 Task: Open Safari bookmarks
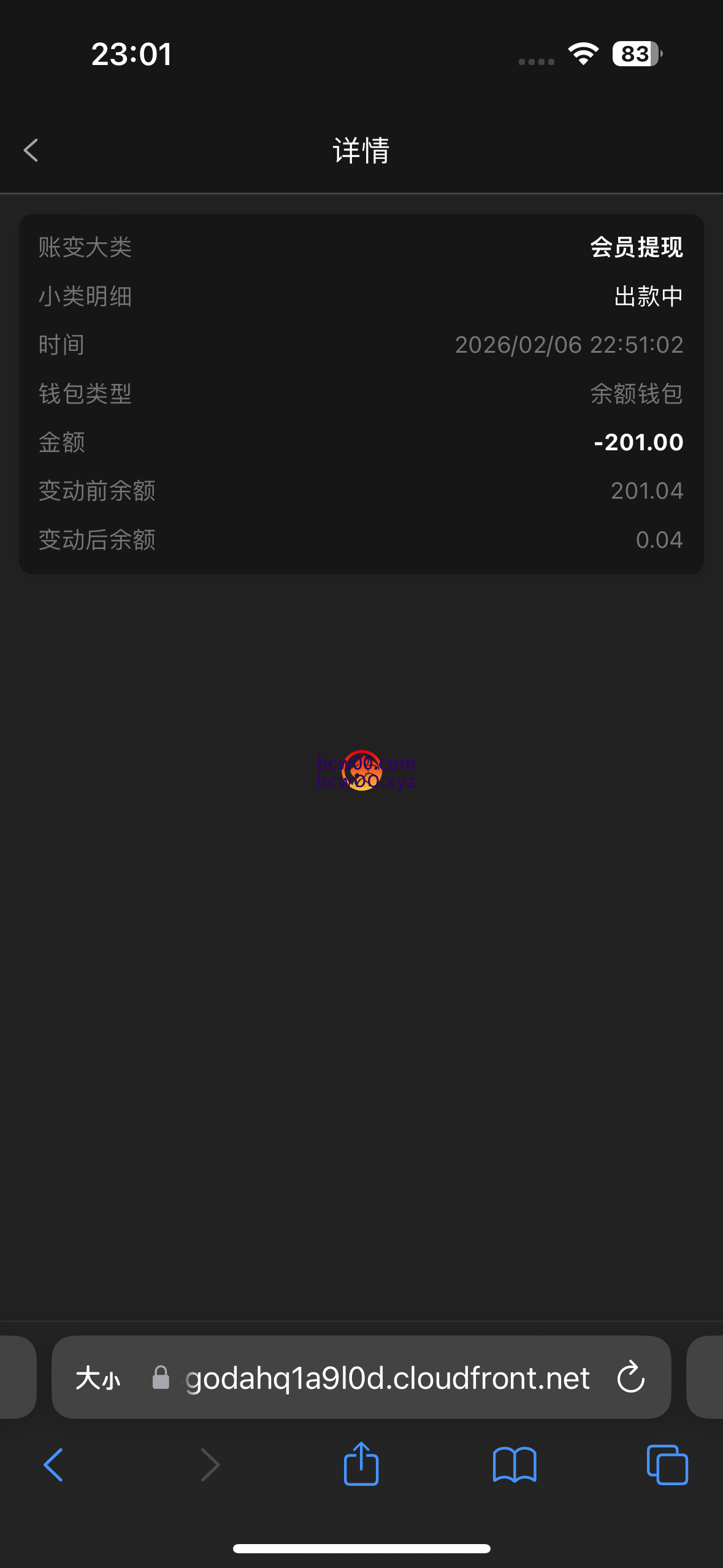(515, 1465)
